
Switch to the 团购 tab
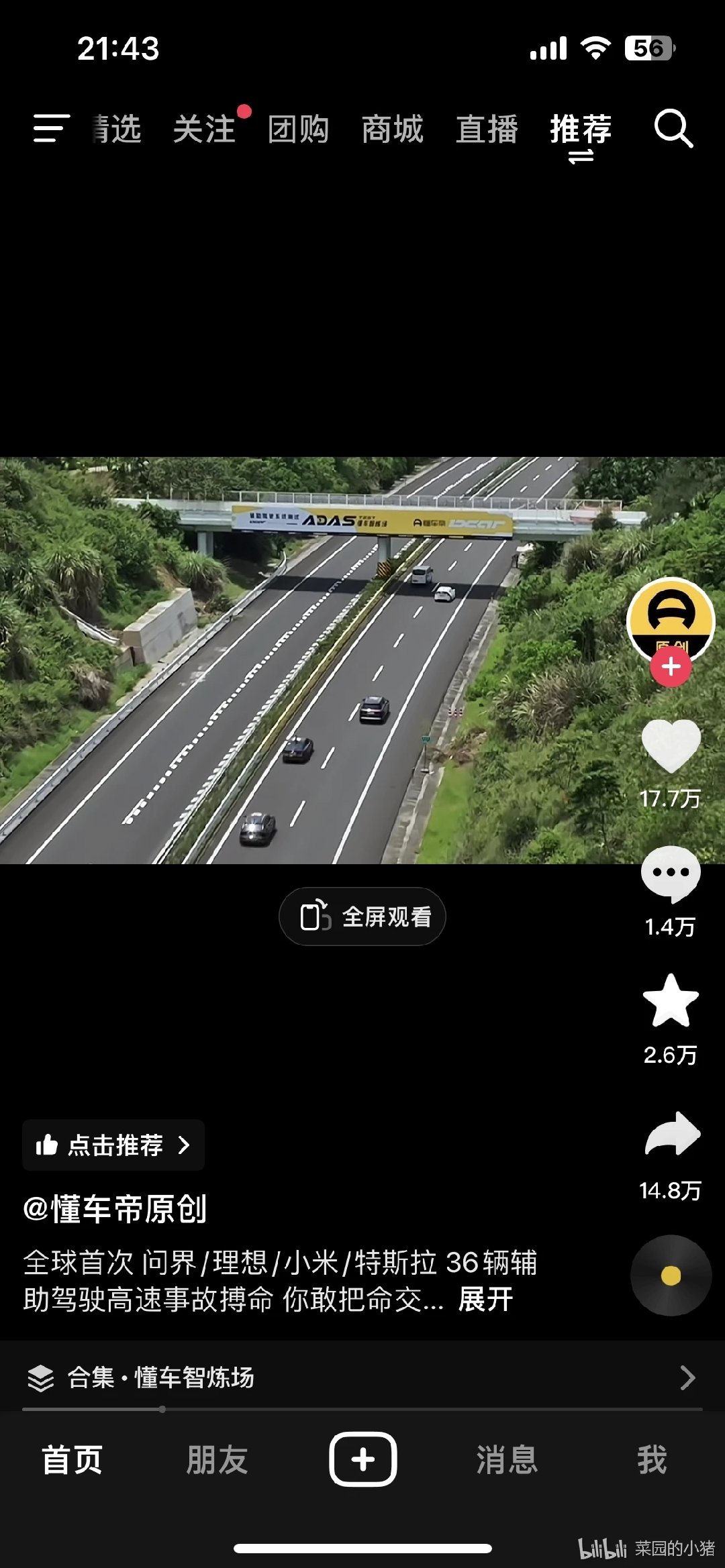298,129
